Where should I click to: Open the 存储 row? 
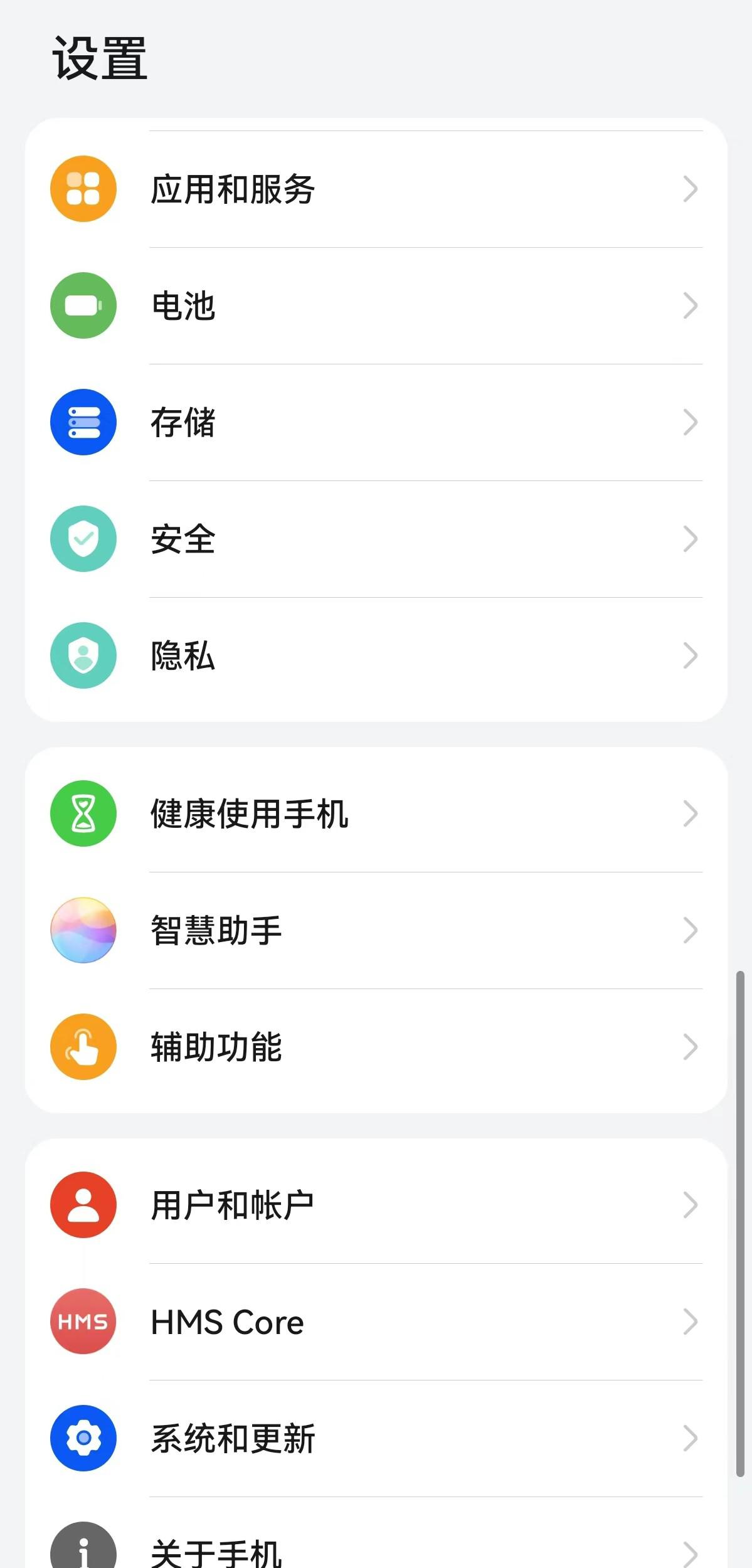click(376, 422)
